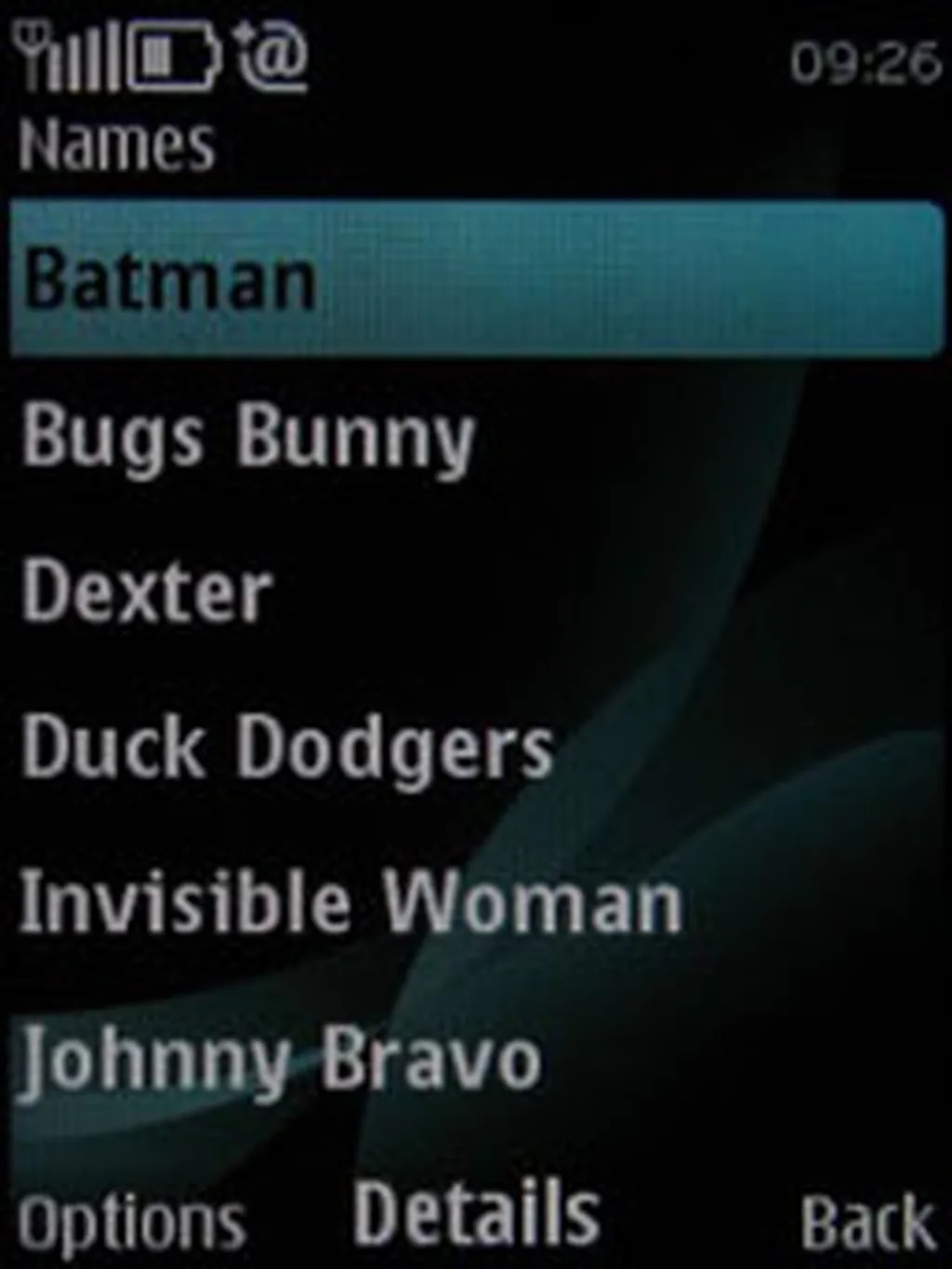952x1269 pixels.
Task: Open the Invisible Woman contact
Action: coord(350,904)
